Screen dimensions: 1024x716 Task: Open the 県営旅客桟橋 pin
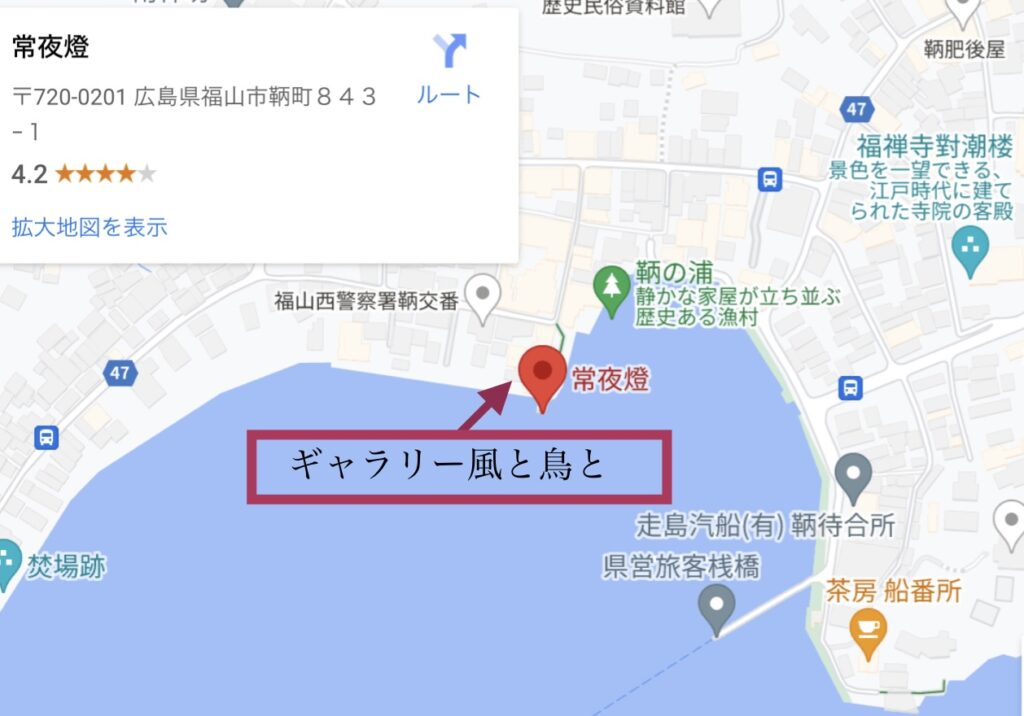coord(717,605)
